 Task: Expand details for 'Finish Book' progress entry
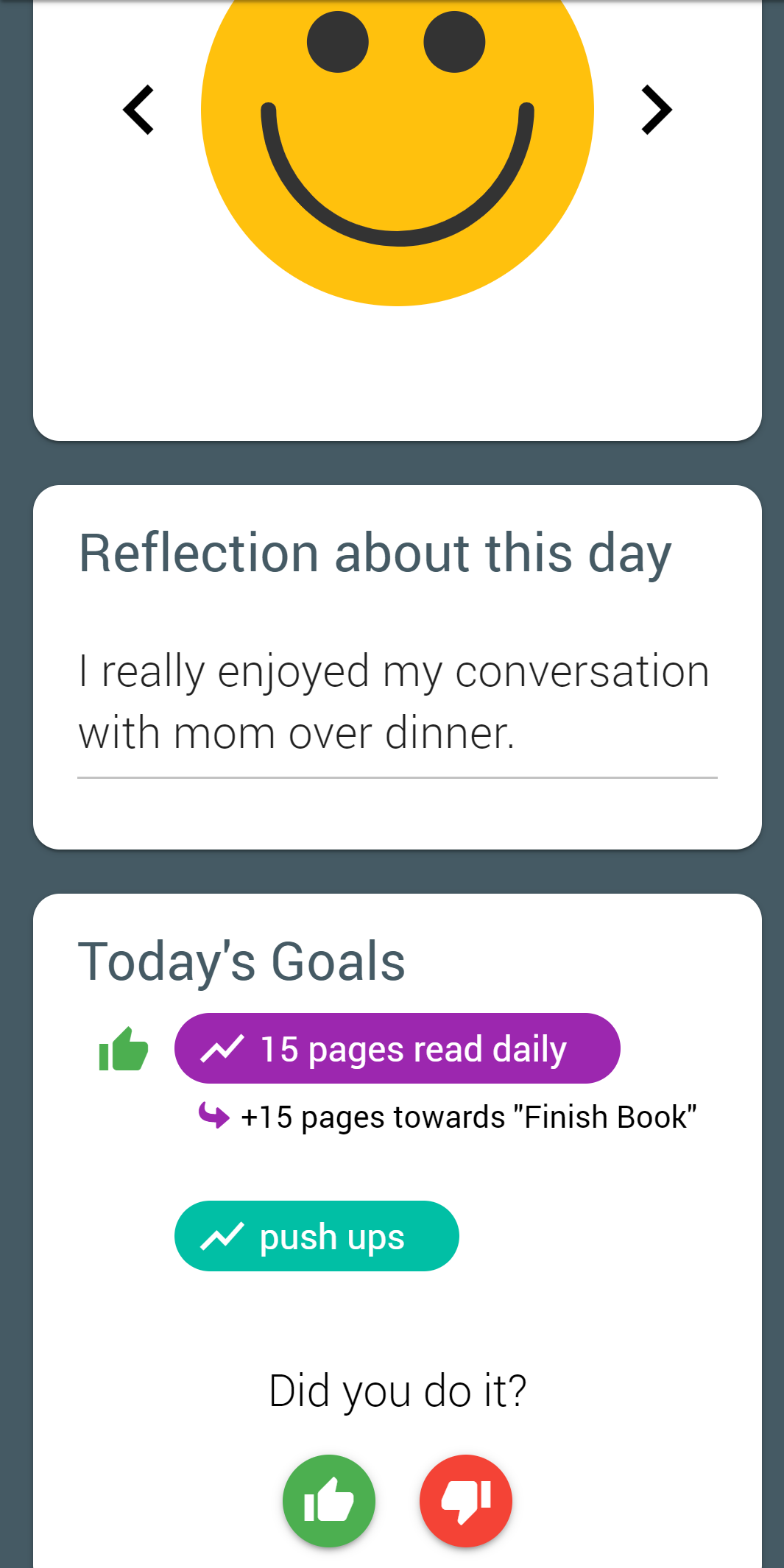coord(469,1117)
